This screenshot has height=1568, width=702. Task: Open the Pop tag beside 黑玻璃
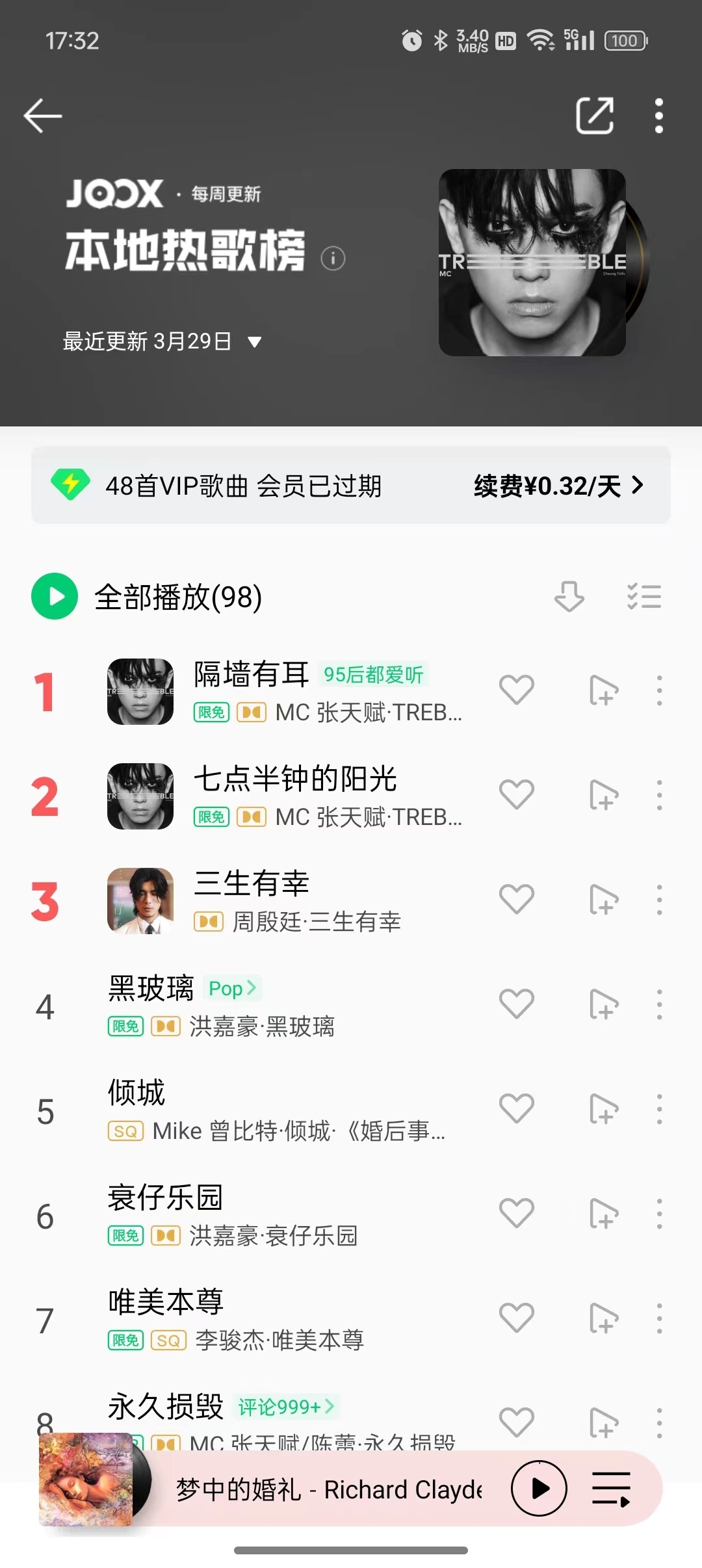pyautogui.click(x=233, y=988)
